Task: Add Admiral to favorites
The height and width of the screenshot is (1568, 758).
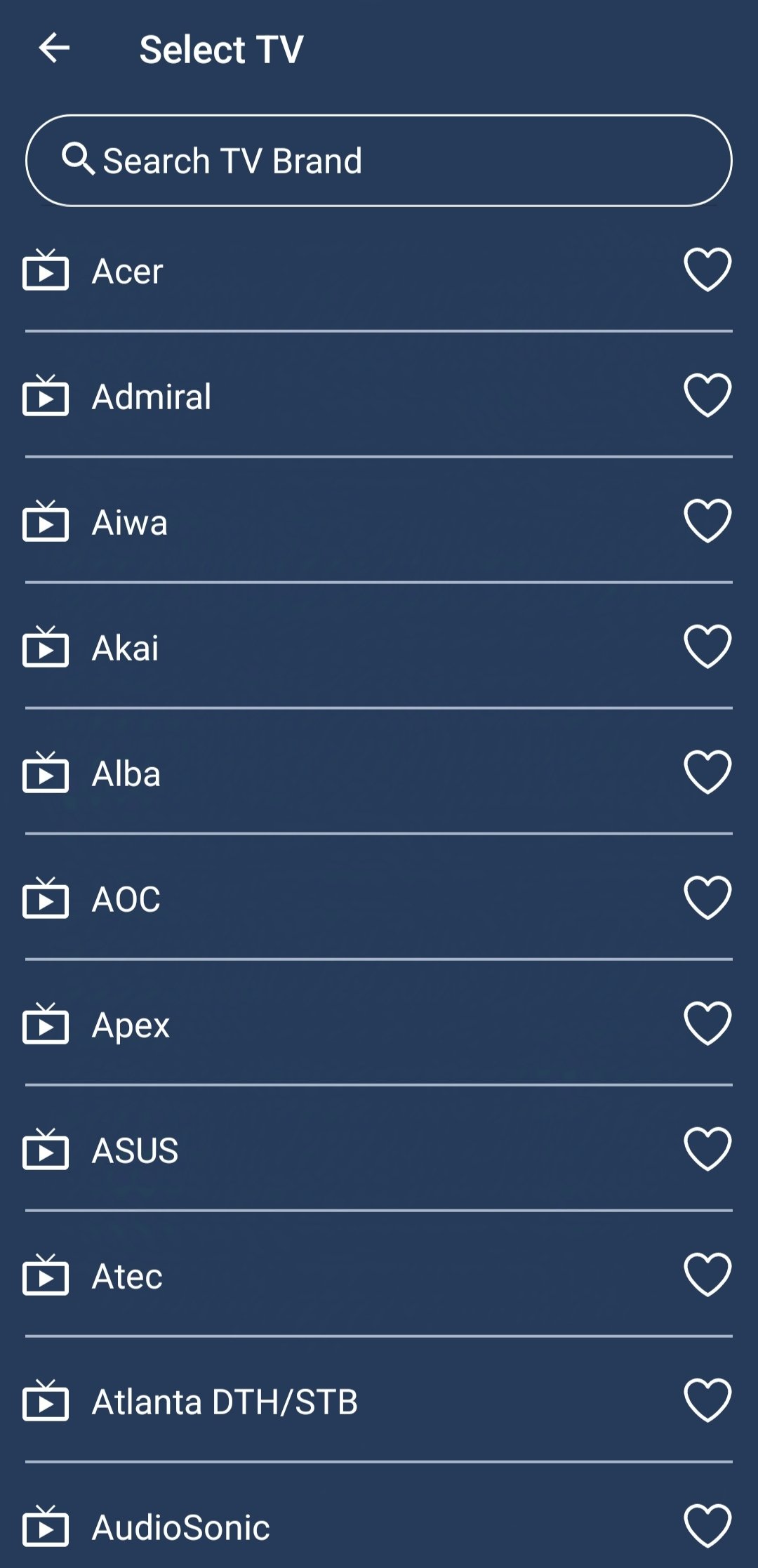Action: click(707, 394)
